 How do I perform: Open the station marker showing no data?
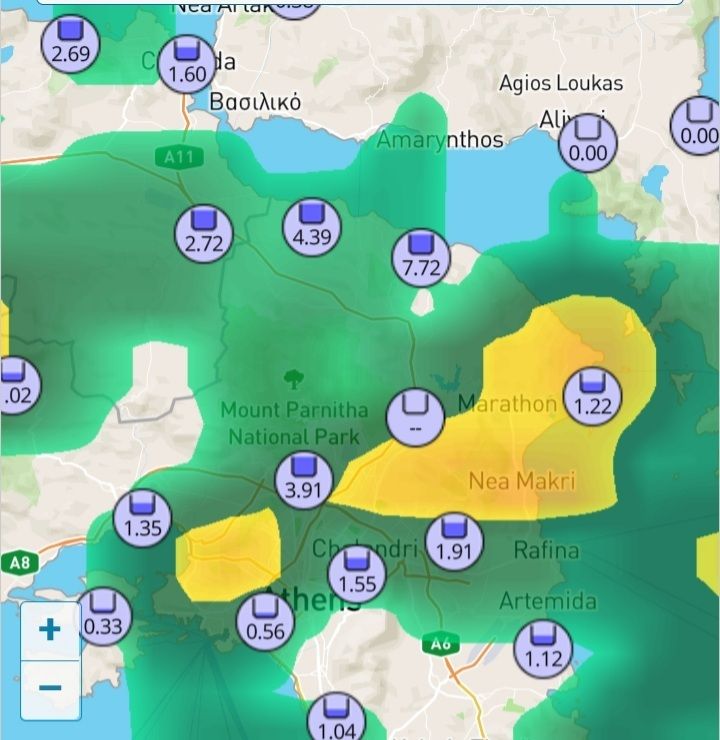415,418
